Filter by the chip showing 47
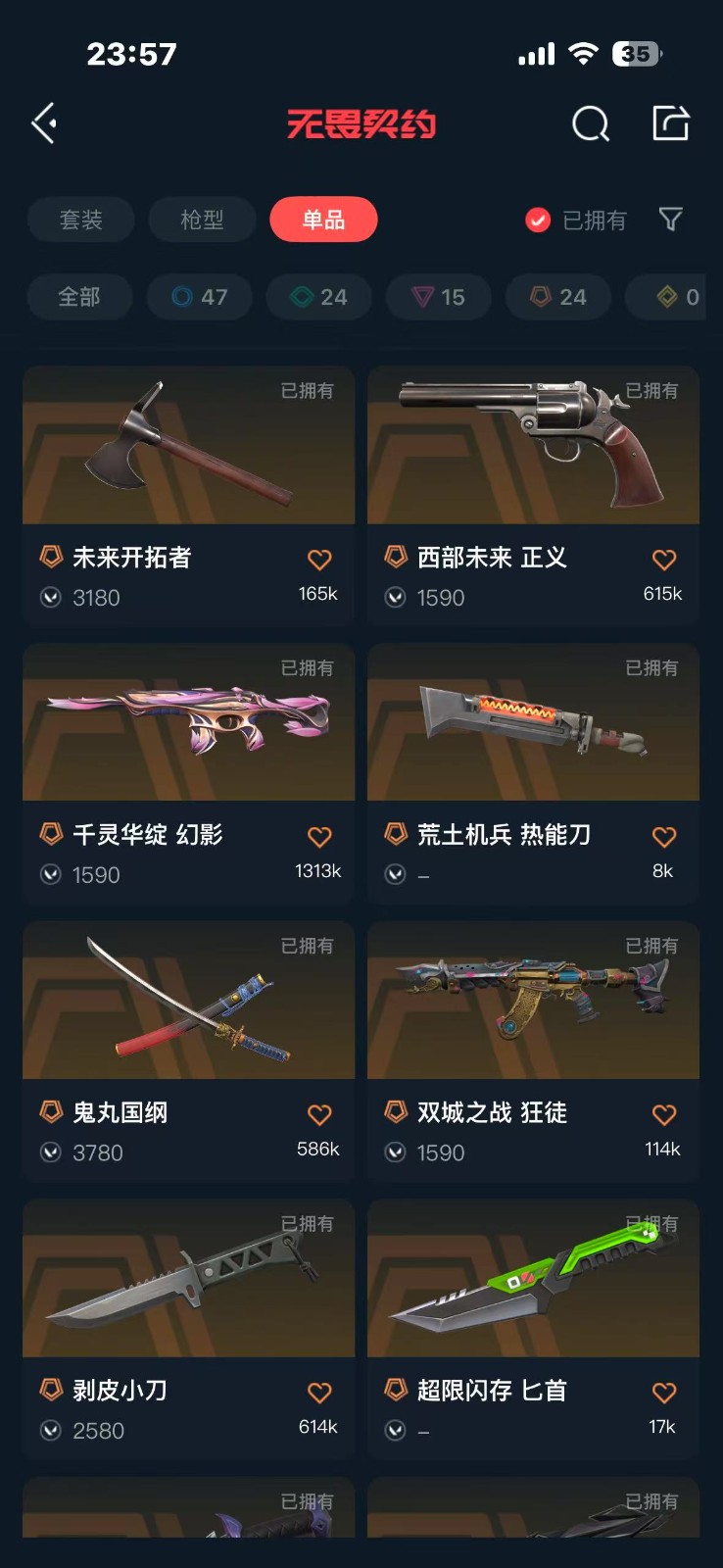 pos(200,297)
